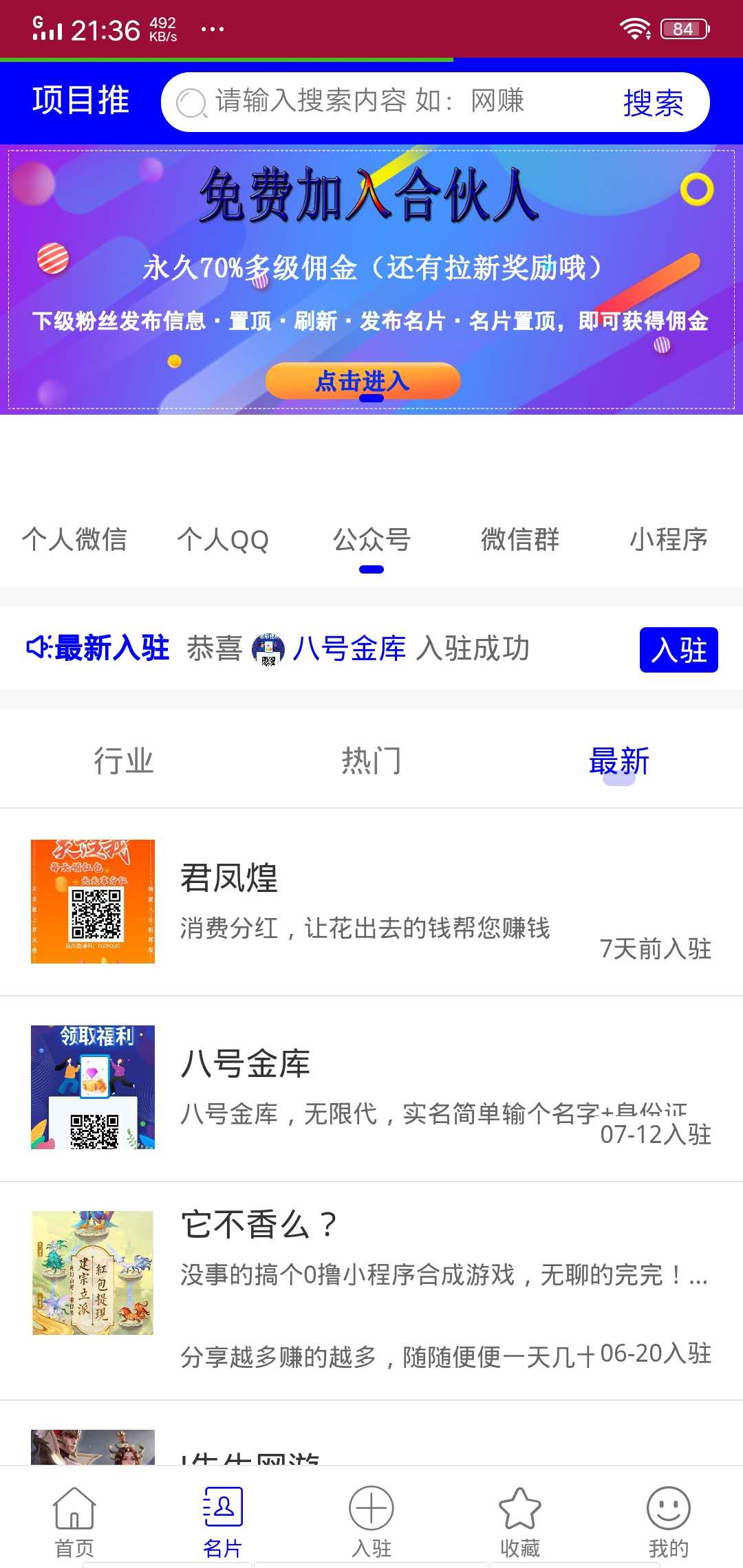Viewport: 743px width, 1568px height.
Task: Select the 热门 filter
Action: [371, 761]
